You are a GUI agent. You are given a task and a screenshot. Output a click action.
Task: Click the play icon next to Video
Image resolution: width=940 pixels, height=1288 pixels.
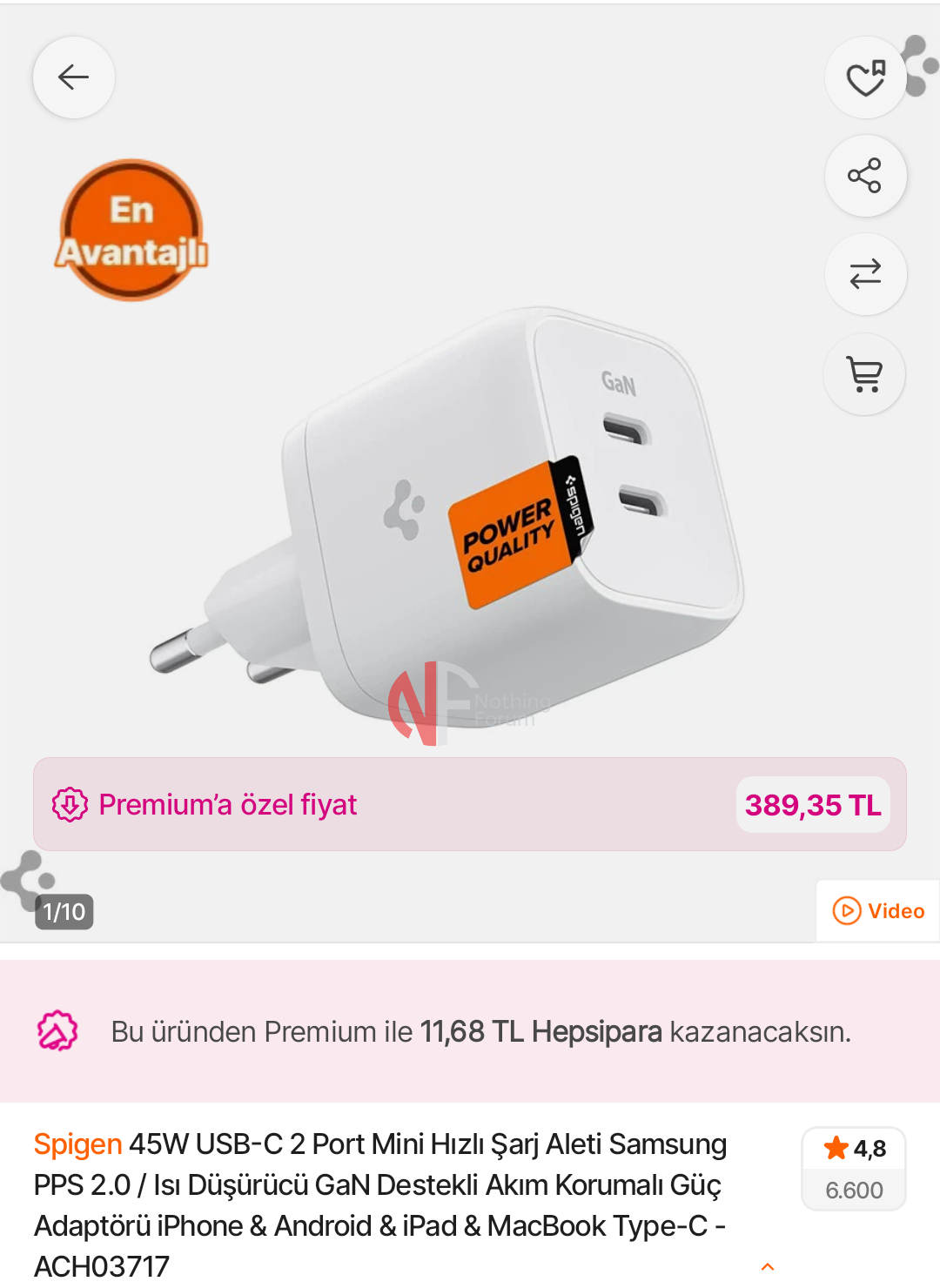(x=846, y=911)
